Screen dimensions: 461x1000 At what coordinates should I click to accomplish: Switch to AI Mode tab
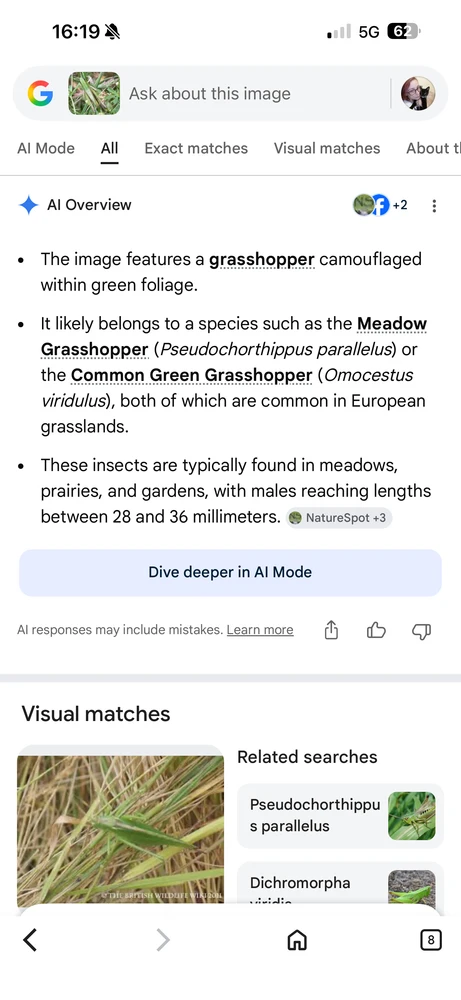(46, 148)
